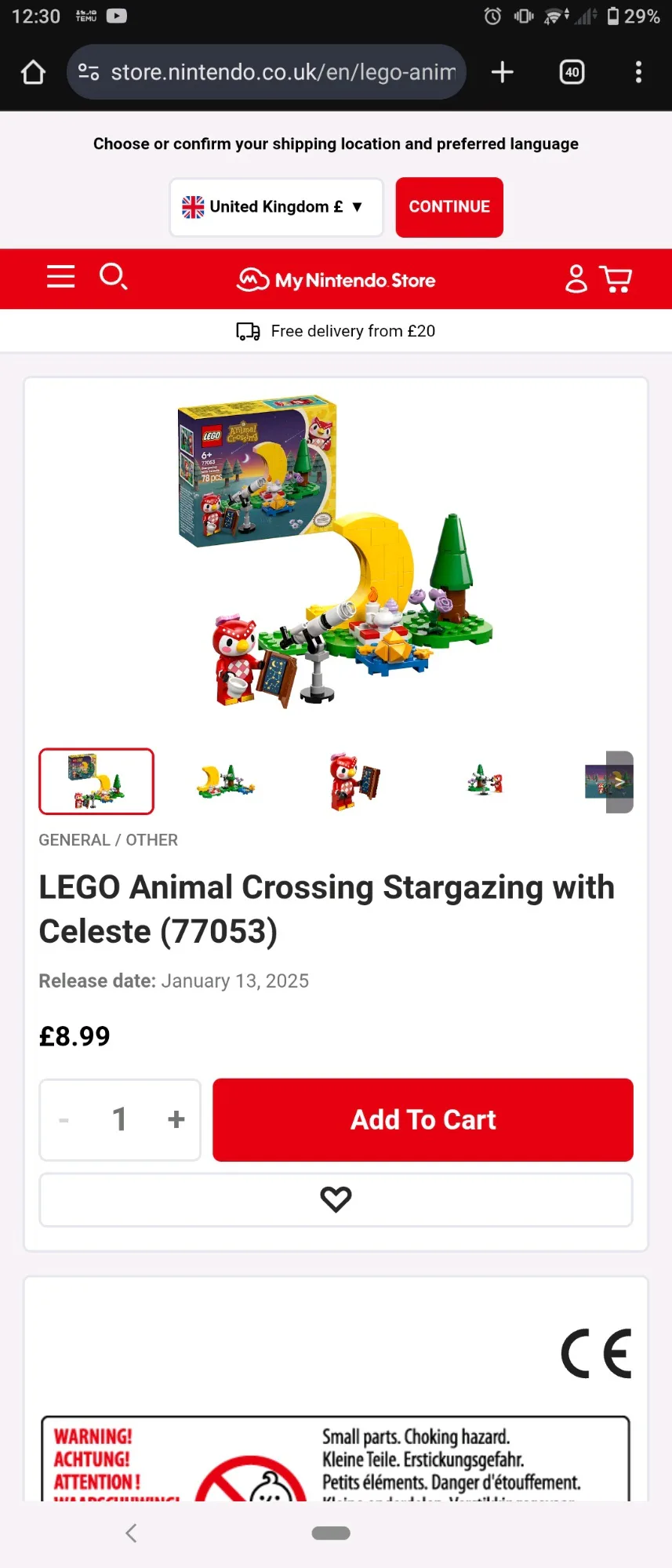Open the tab switcher showing 40 tabs
The image size is (672, 1568).
click(572, 72)
